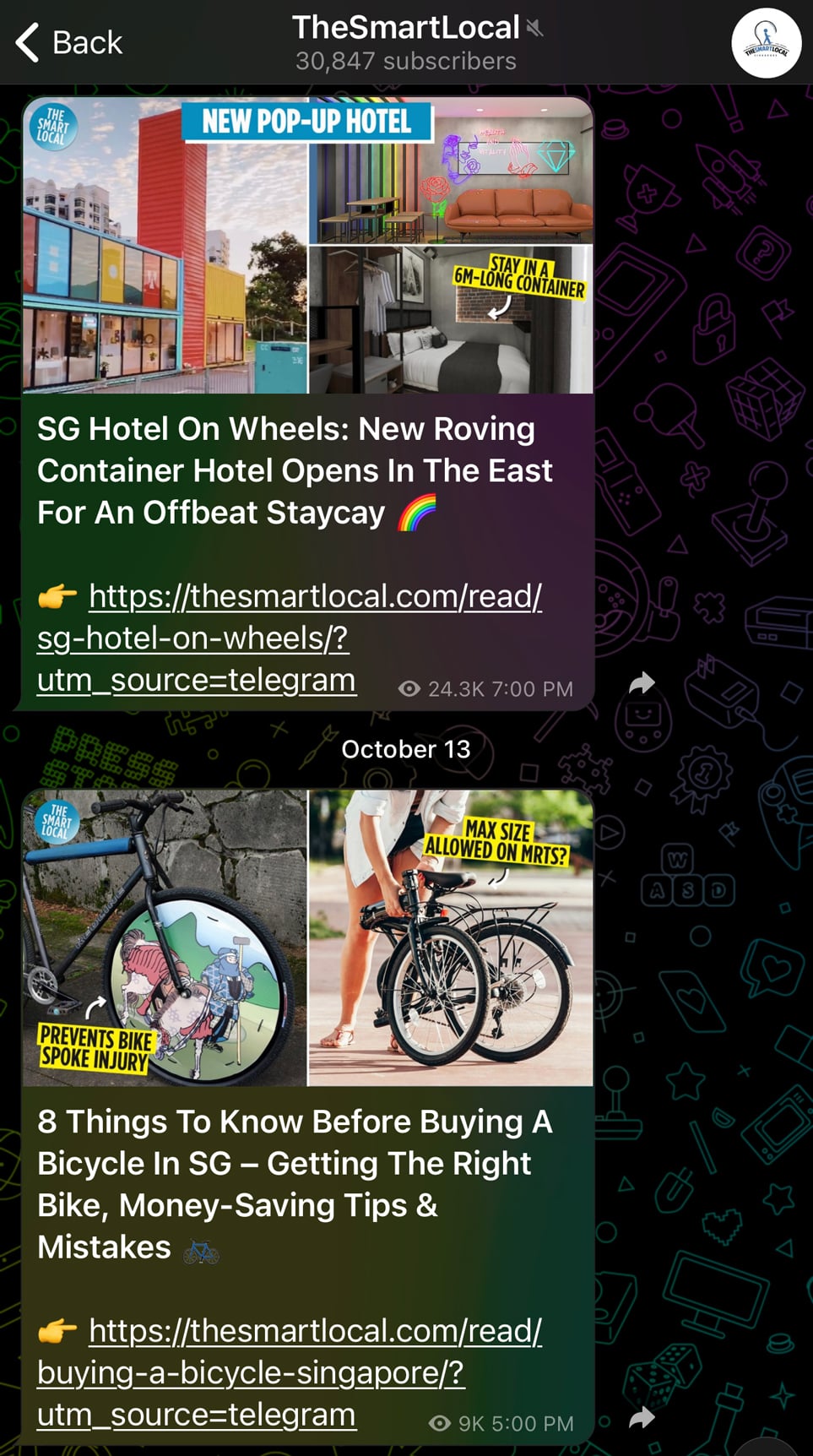Open TheSmartLocal channel profile picture
This screenshot has width=813, height=1456.
[x=765, y=43]
